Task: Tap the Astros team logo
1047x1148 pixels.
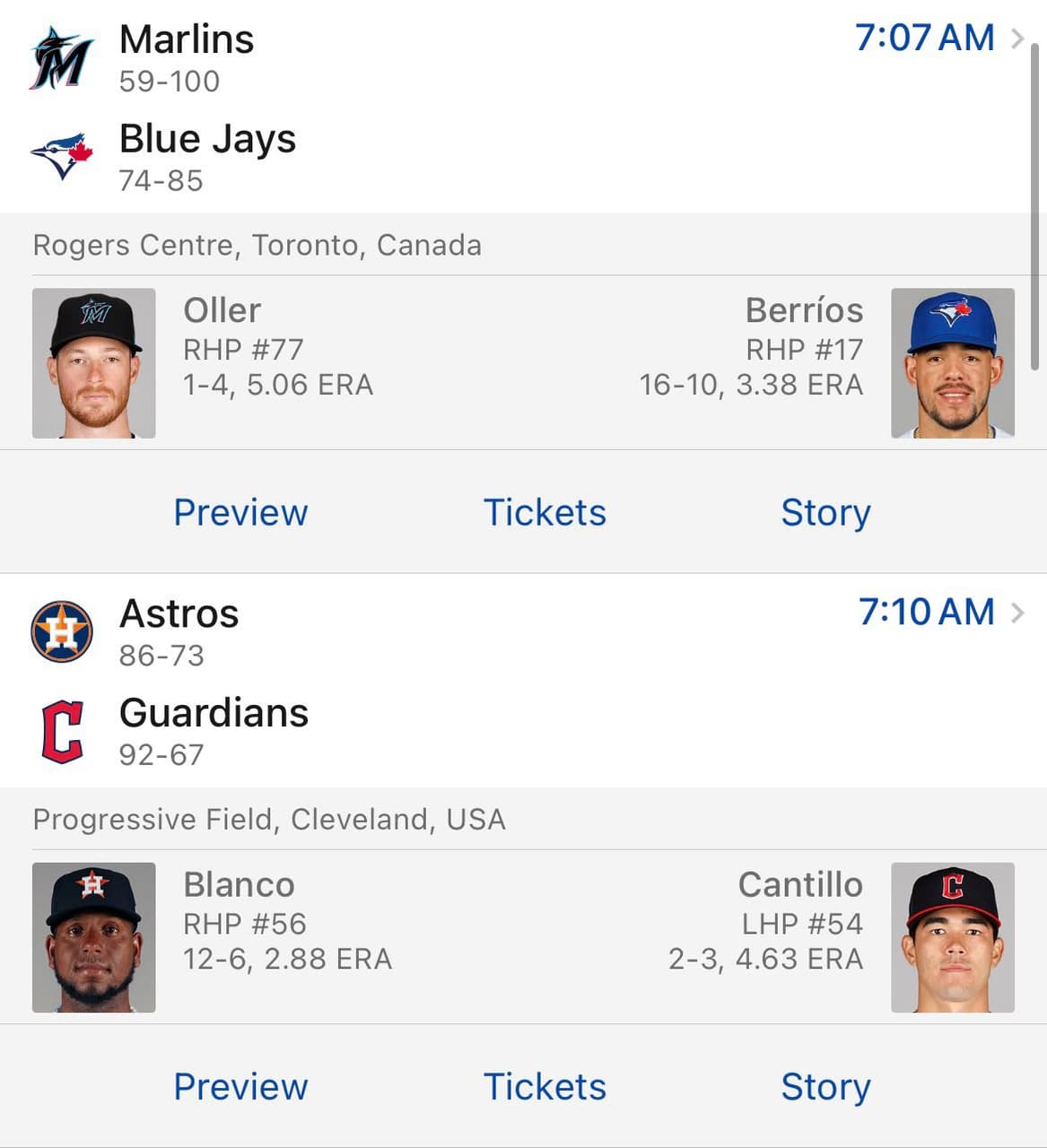Action: 59,631
